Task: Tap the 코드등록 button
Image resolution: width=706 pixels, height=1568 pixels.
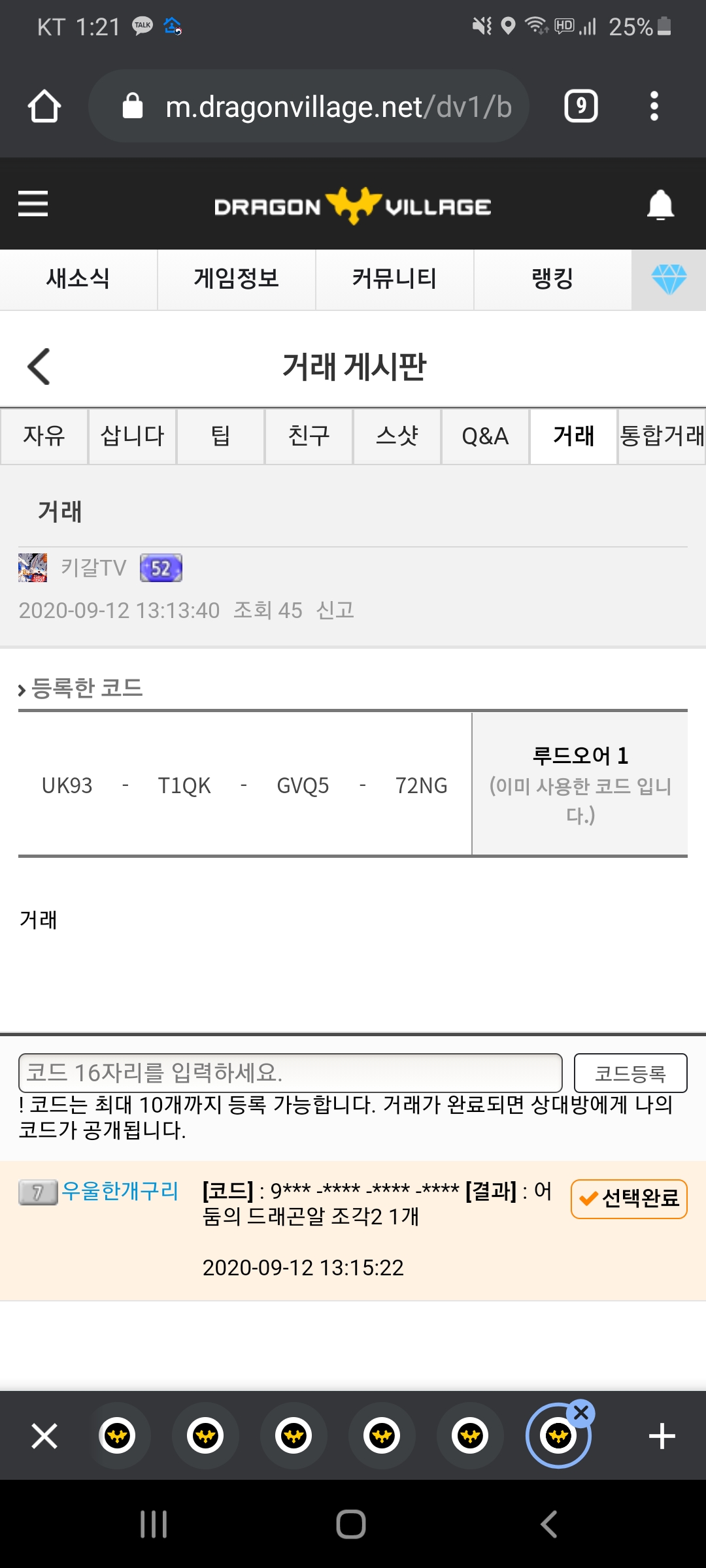Action: pos(630,1073)
